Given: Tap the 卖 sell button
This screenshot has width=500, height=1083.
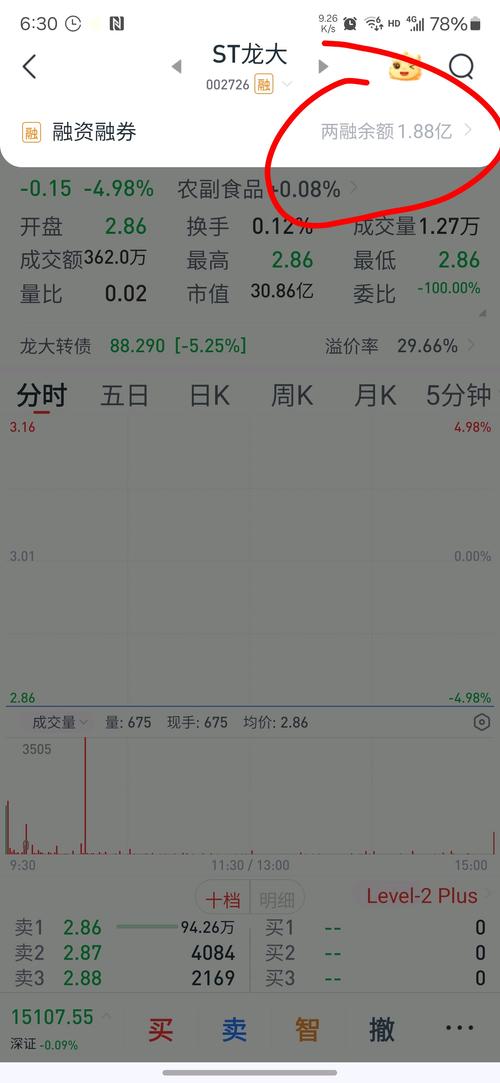Looking at the screenshot, I should (234, 1029).
